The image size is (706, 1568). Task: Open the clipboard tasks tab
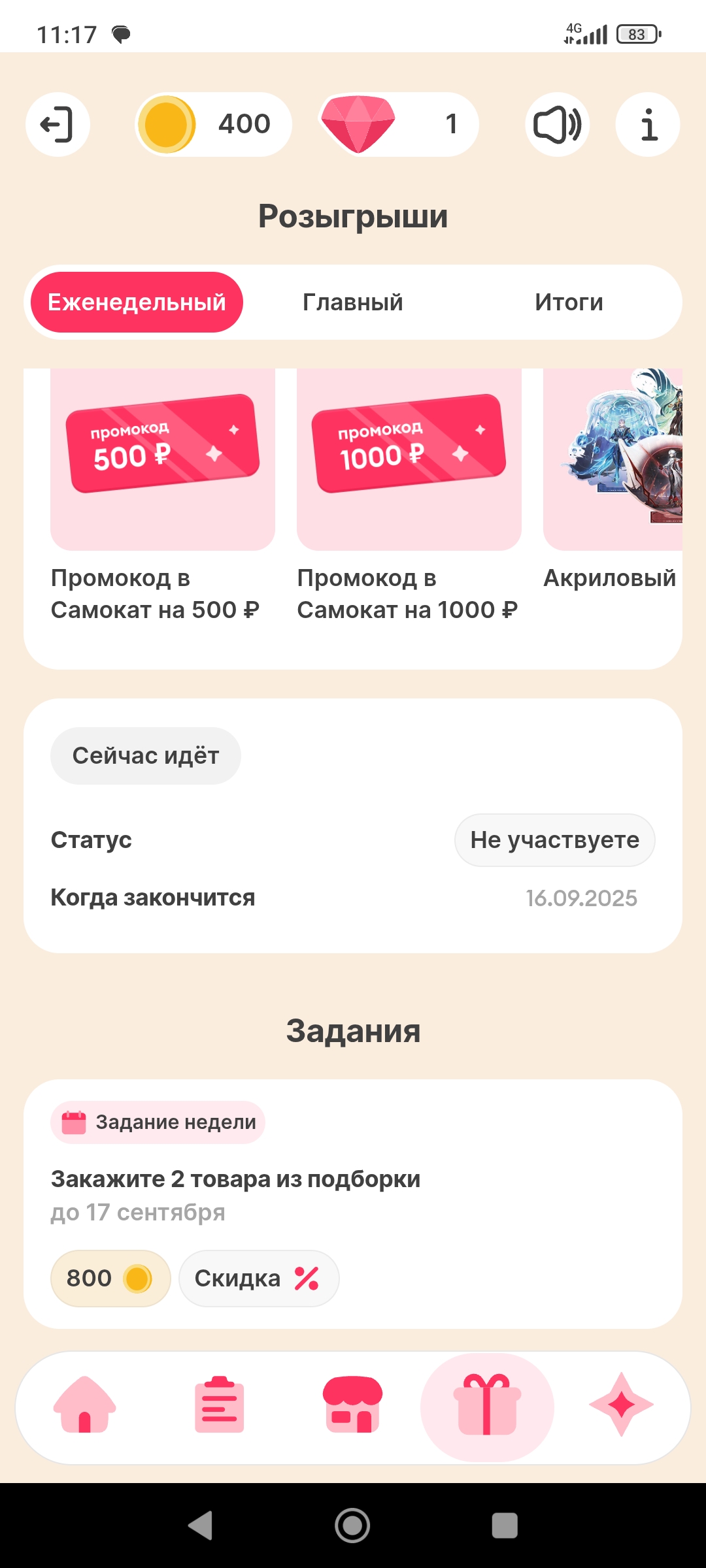coord(220,1405)
